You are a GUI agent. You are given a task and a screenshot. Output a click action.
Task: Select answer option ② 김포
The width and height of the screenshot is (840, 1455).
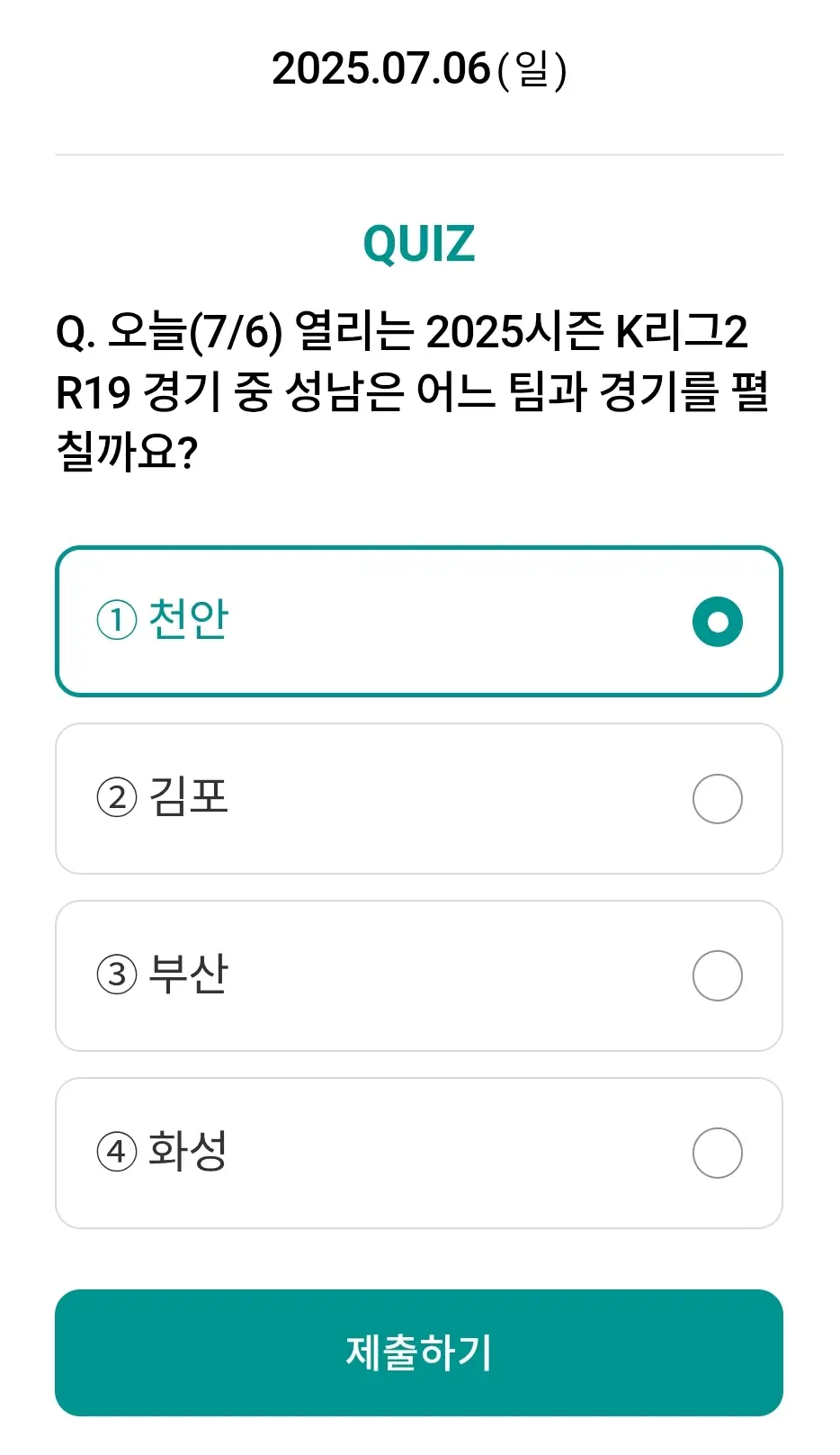[419, 797]
